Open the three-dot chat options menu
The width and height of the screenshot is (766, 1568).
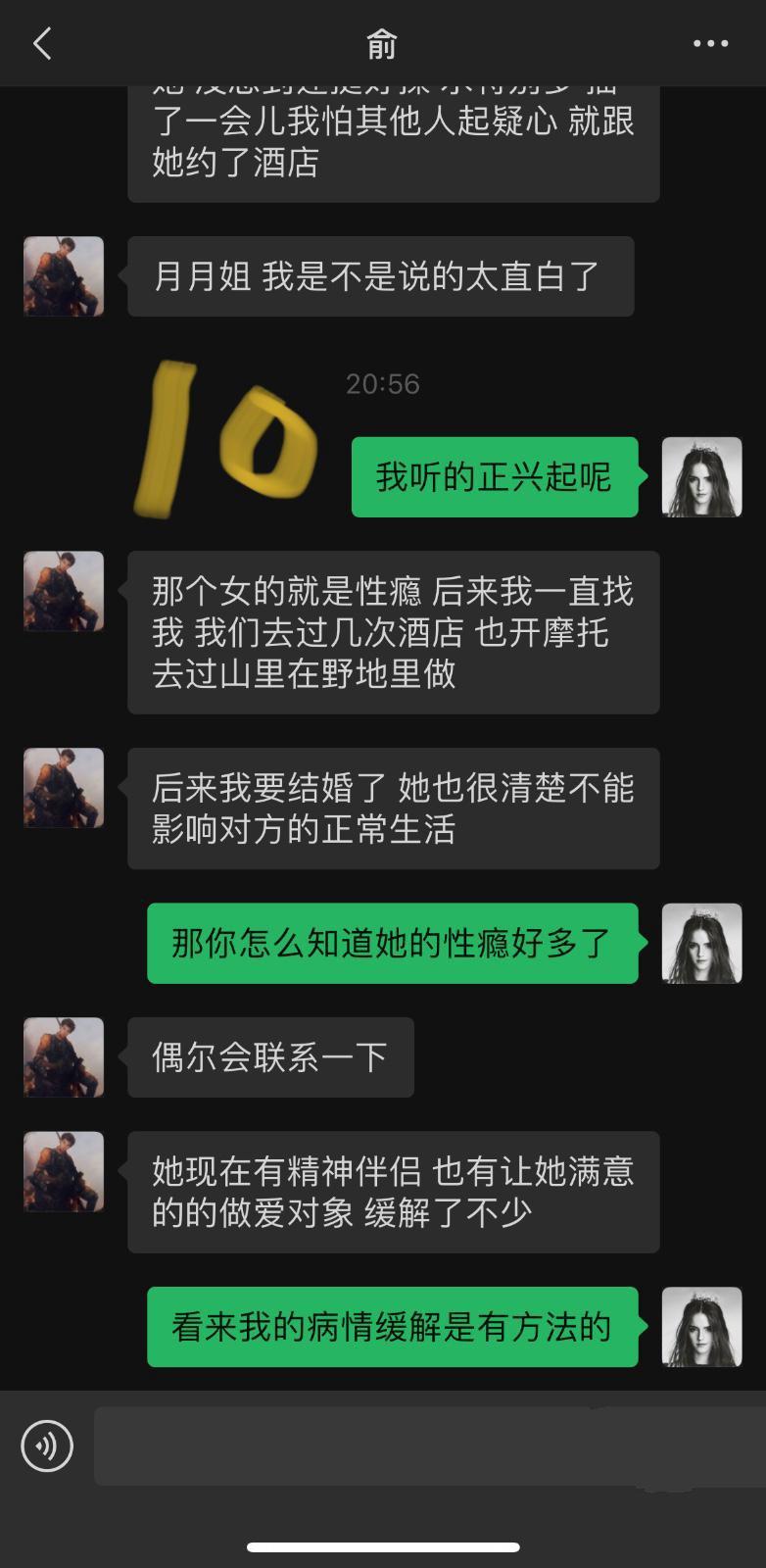click(710, 43)
